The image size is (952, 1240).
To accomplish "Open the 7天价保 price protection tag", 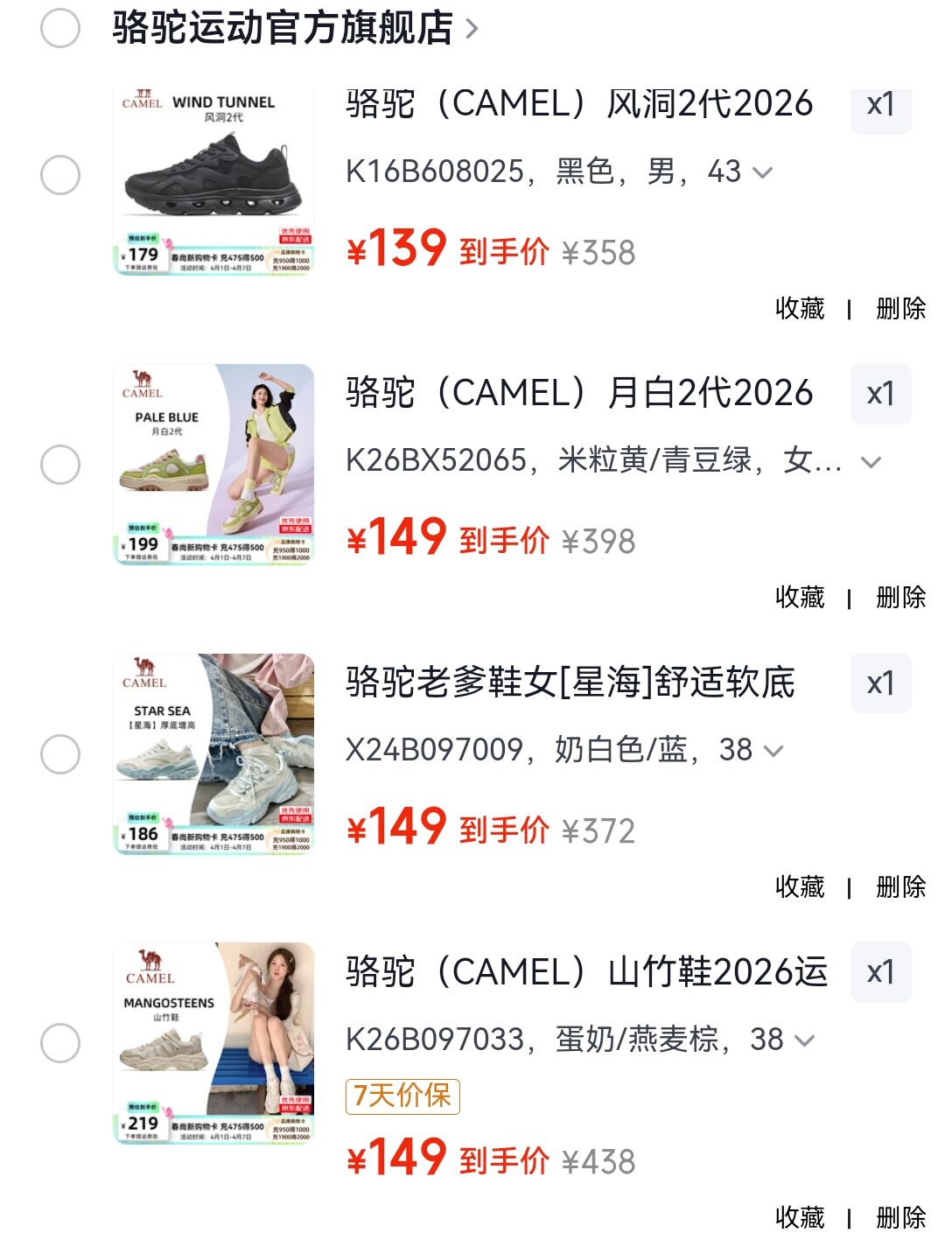I will pyautogui.click(x=402, y=1096).
